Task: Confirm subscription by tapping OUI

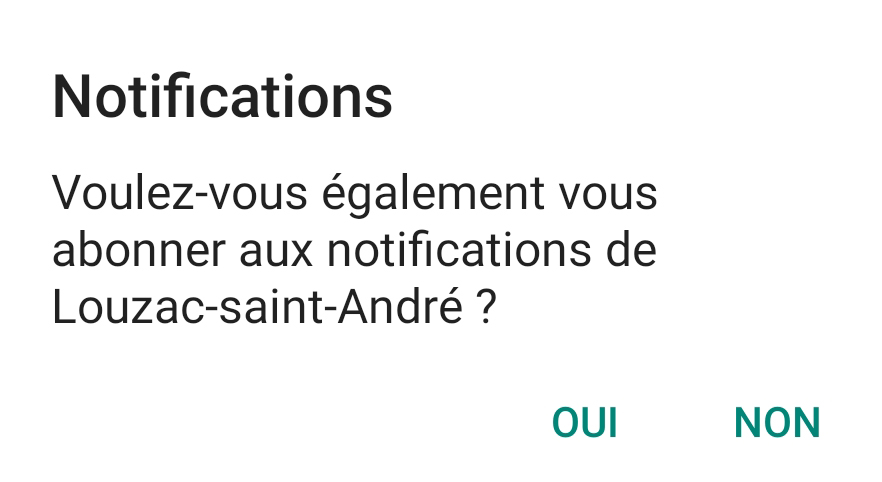Action: pos(585,423)
